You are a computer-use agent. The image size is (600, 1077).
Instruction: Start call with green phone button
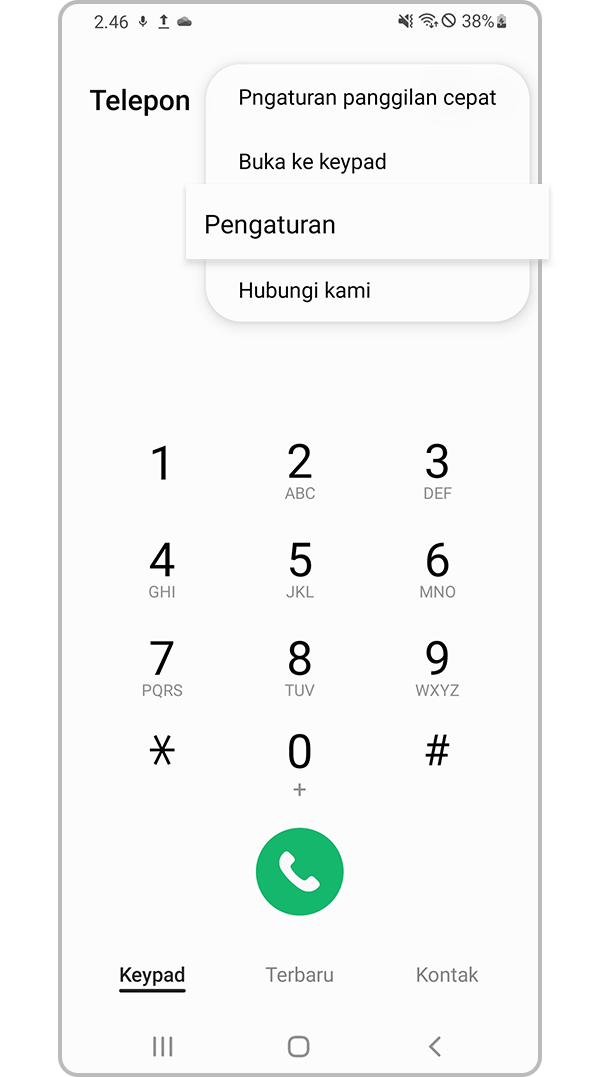pos(299,872)
